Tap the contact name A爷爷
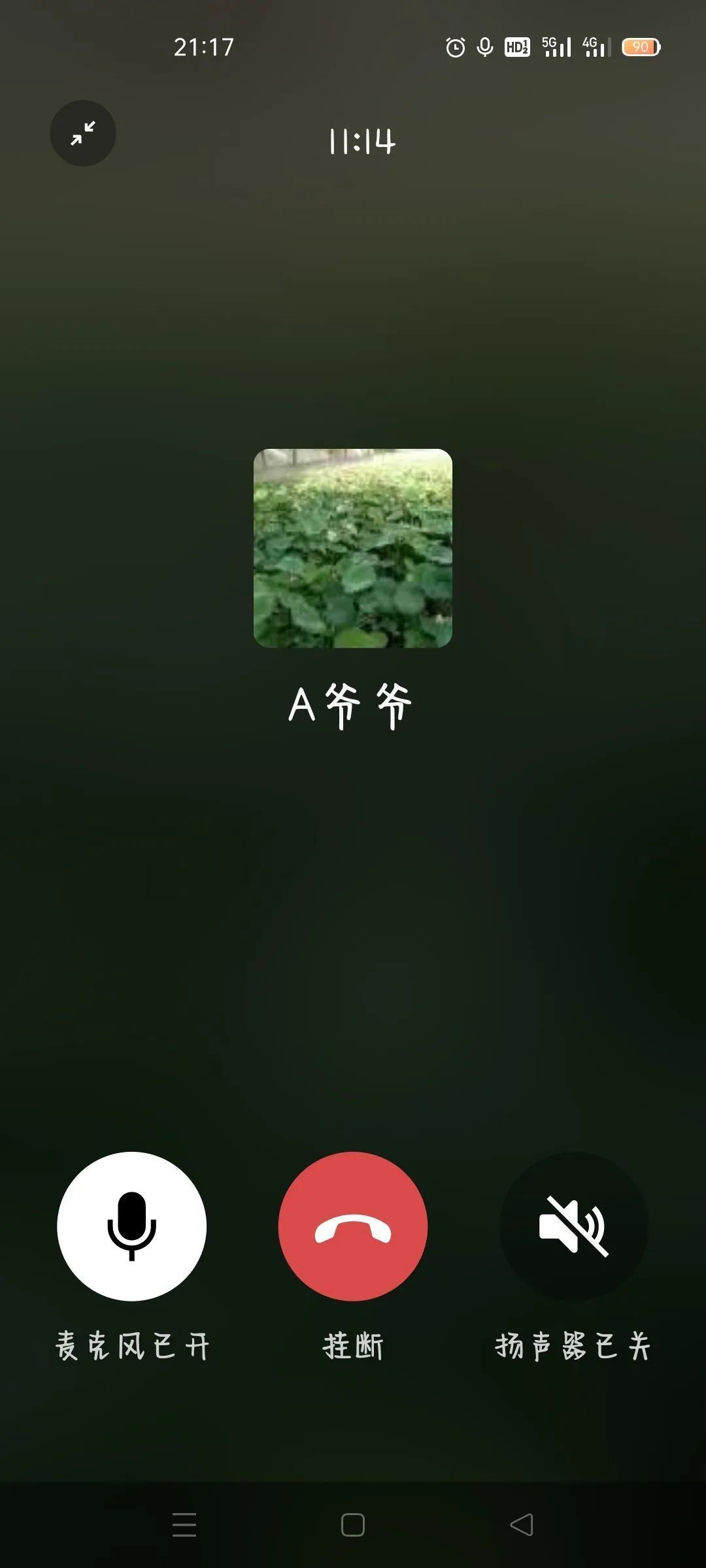Viewport: 706px width, 1568px height. coord(353,704)
